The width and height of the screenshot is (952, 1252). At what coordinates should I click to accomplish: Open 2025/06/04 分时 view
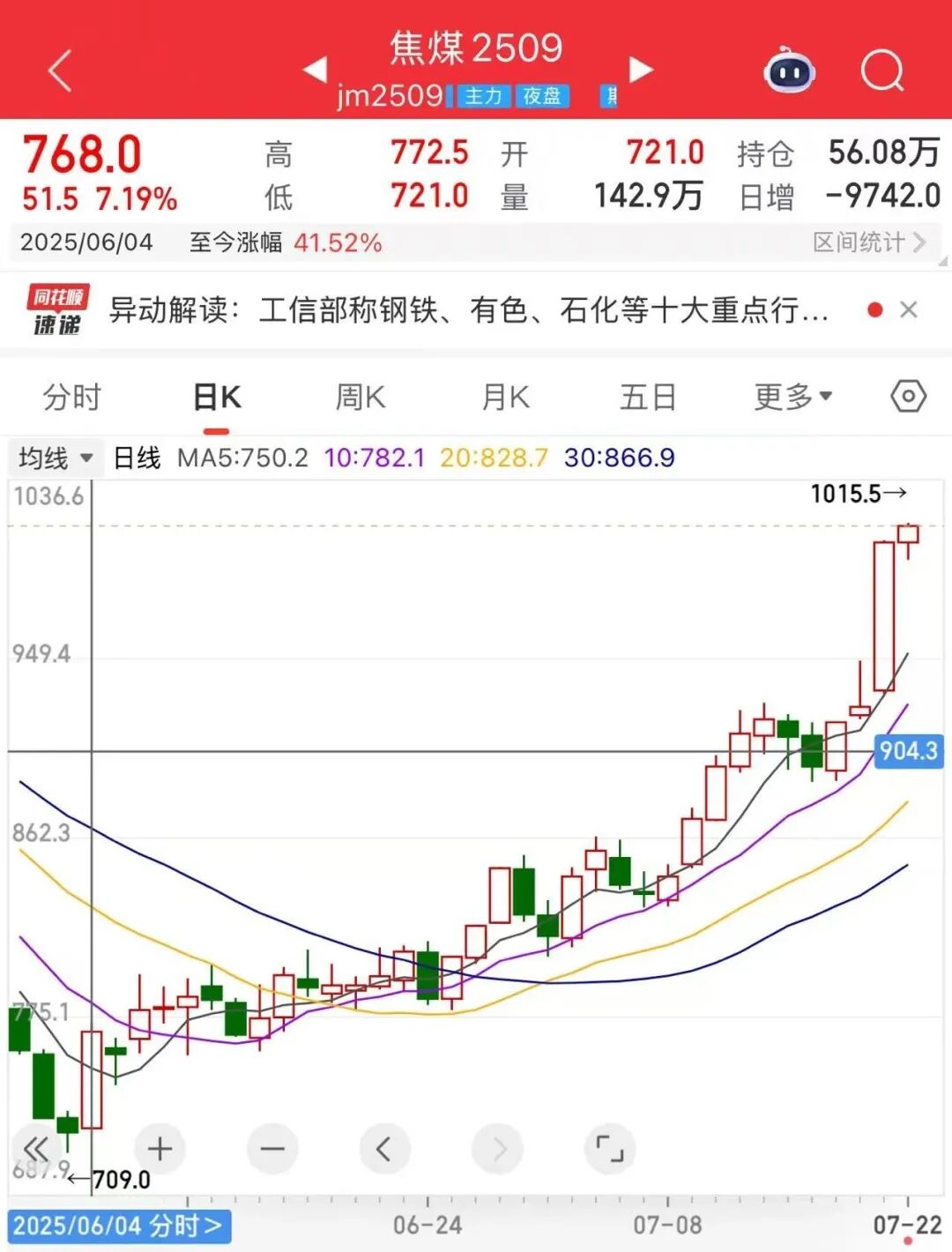(118, 1226)
